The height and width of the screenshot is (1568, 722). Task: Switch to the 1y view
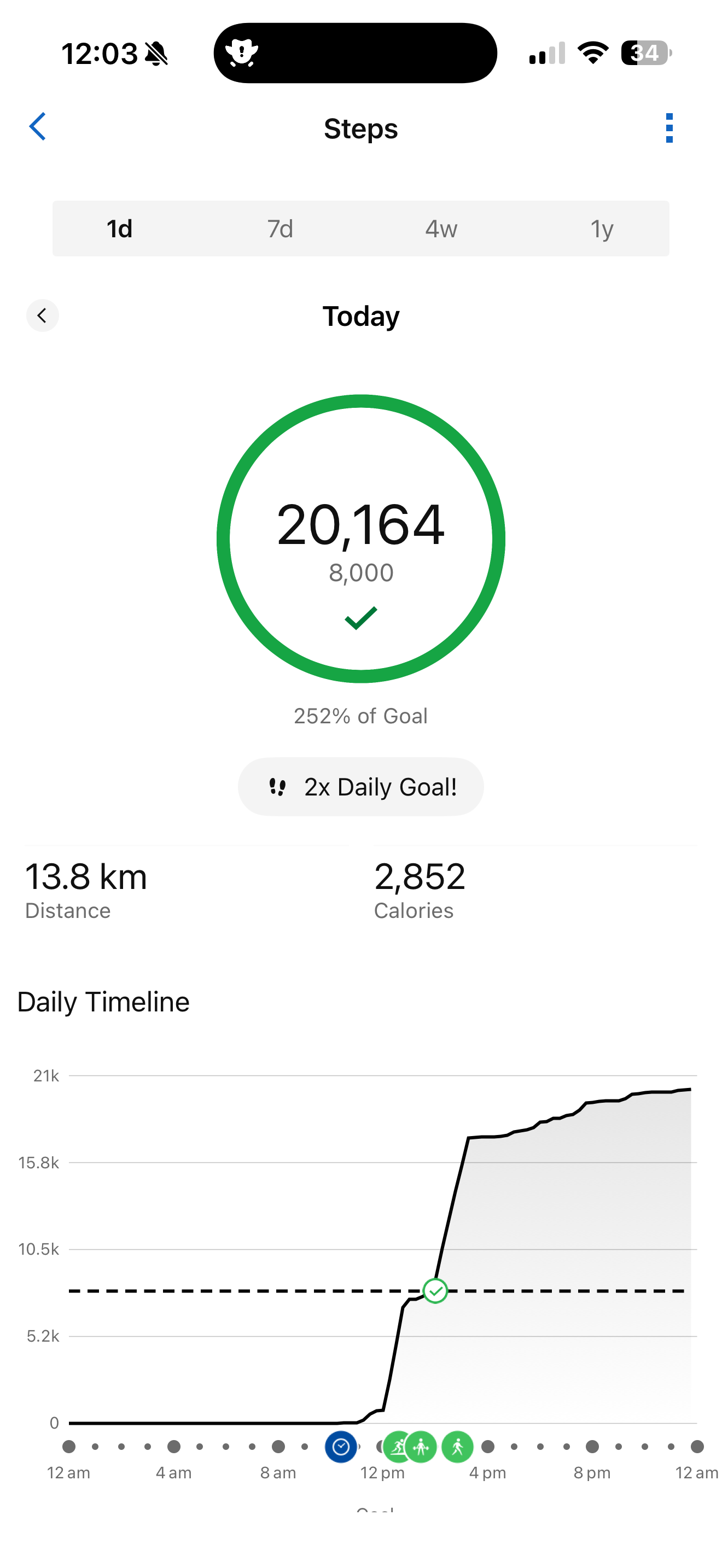[602, 229]
